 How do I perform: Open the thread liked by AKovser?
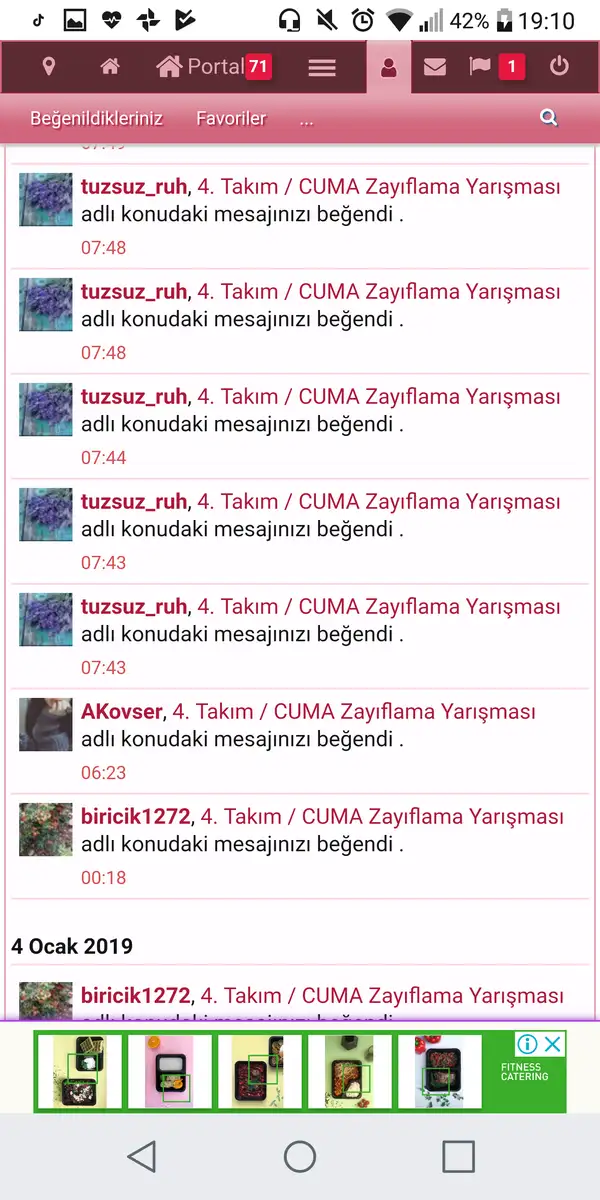click(354, 711)
